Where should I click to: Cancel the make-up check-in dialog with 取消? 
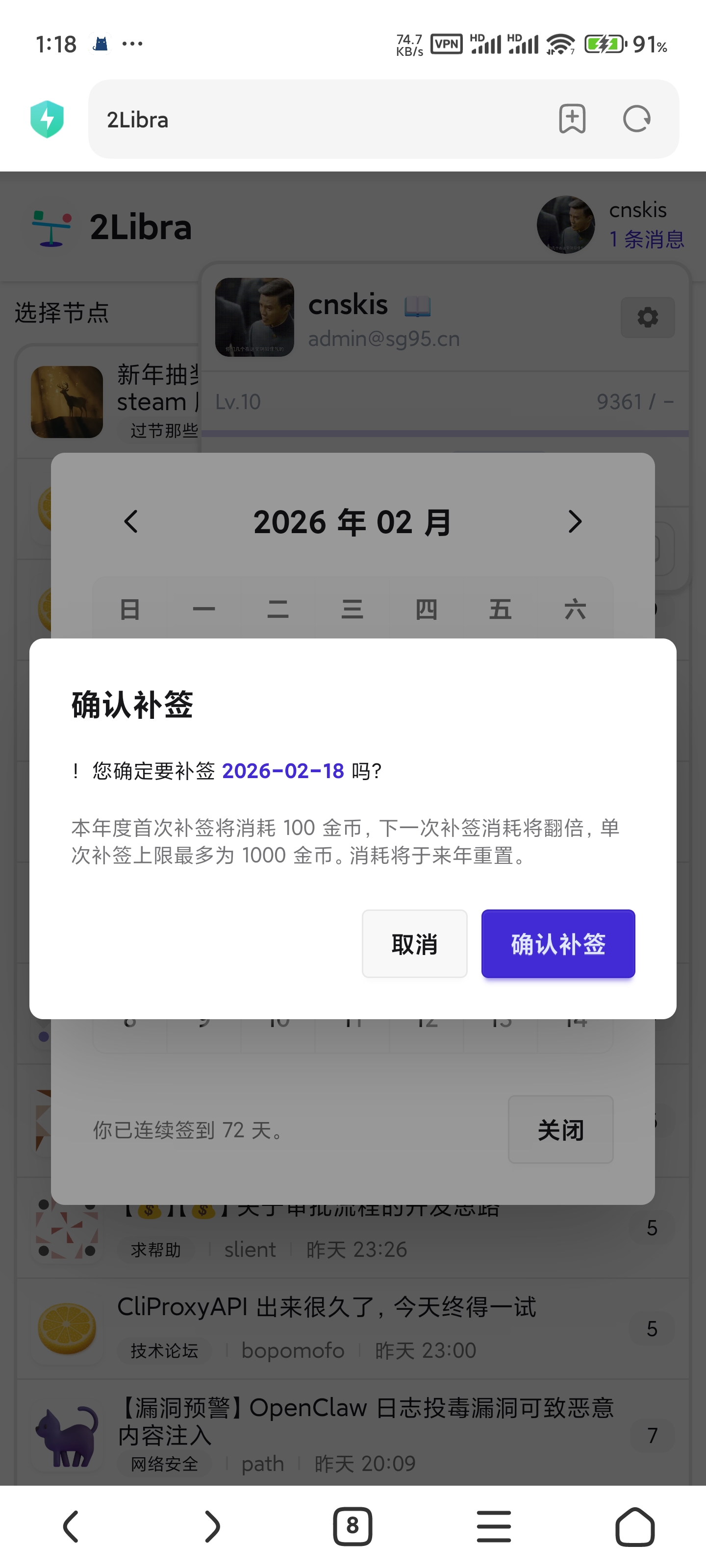pos(414,943)
